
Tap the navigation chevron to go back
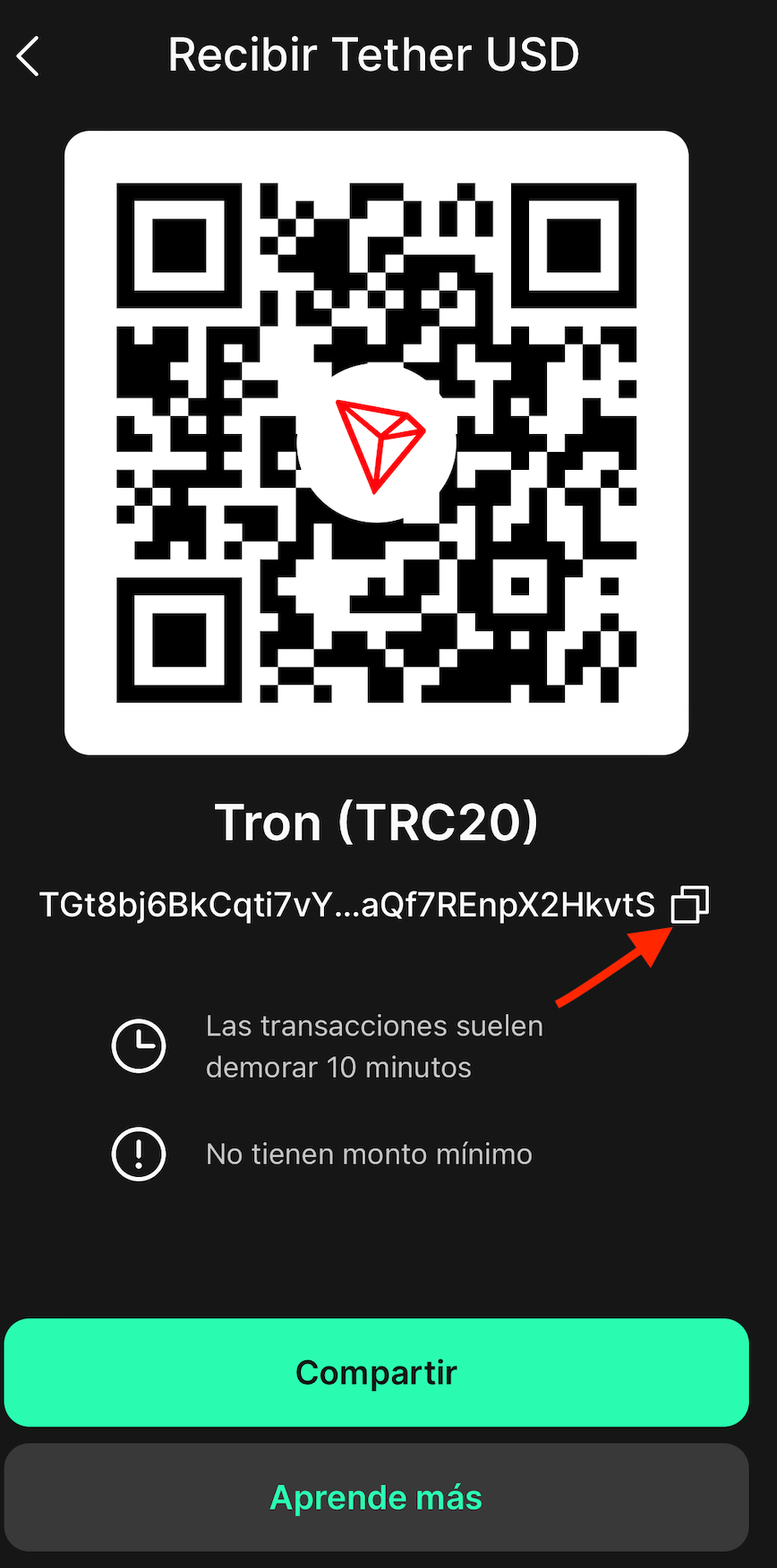tap(28, 55)
